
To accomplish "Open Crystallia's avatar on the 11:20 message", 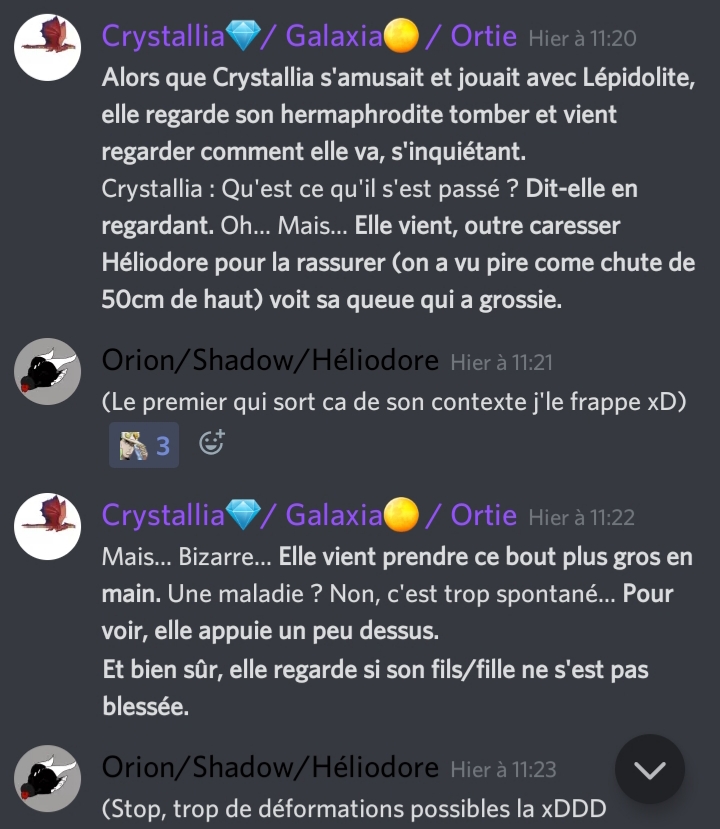I will 47,47.
